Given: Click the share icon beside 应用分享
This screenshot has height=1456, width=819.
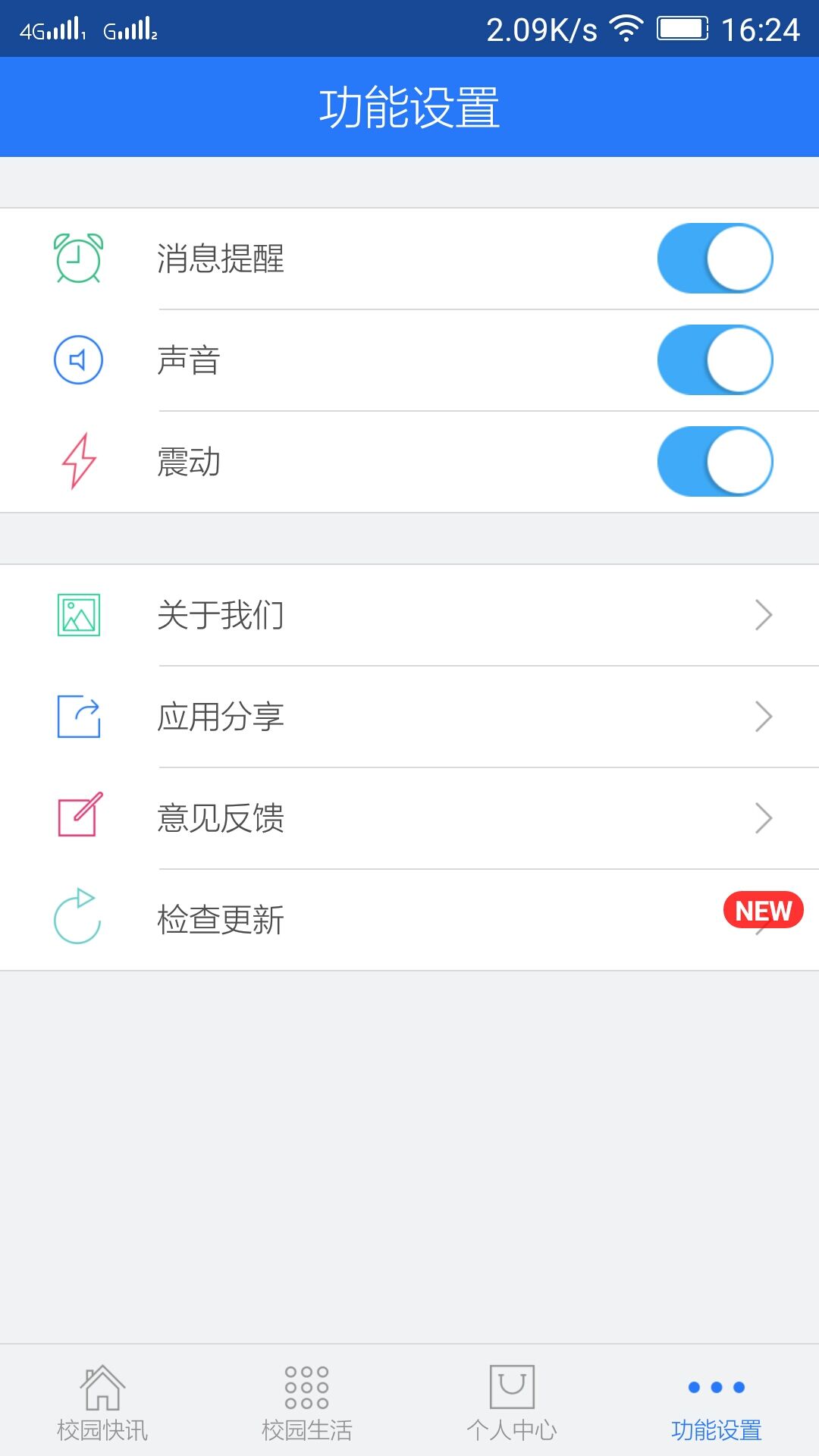Looking at the screenshot, I should 78,717.
